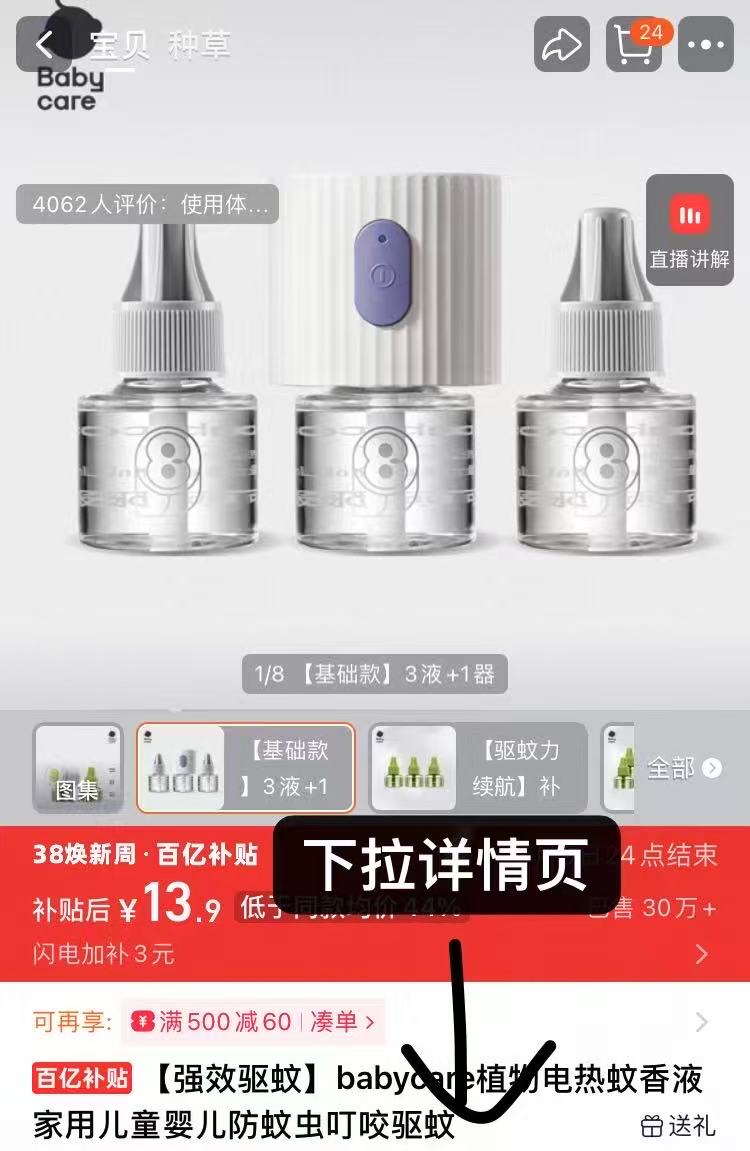Open the three-dot overflow menu
750x1151 pixels.
[712, 45]
